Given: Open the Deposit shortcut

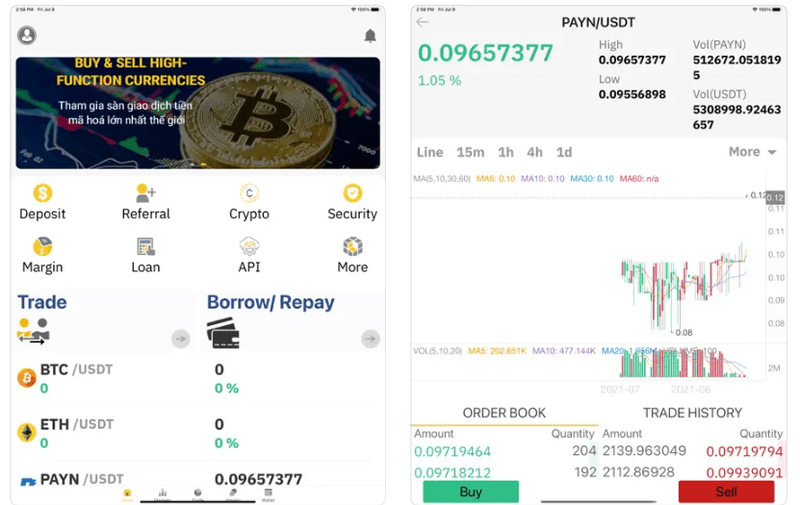Looking at the screenshot, I should click(x=42, y=201).
